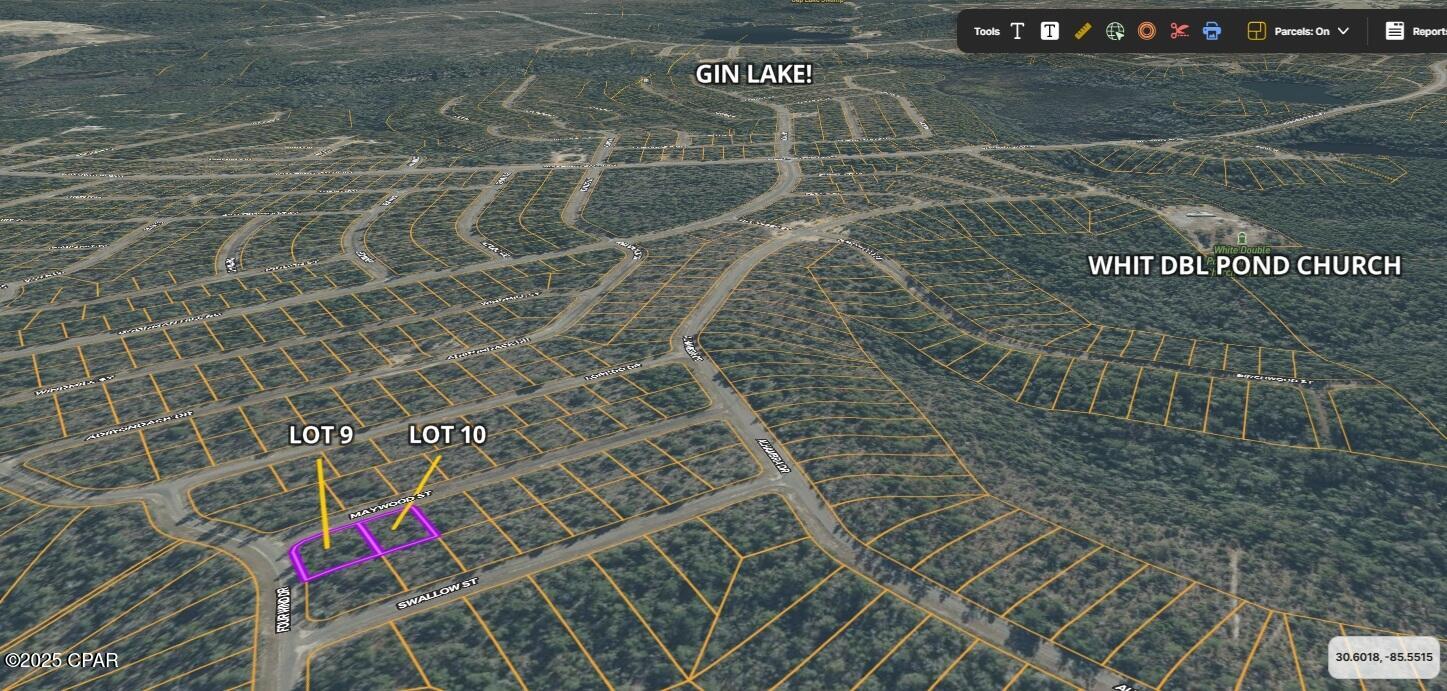Screen dimensions: 1447x691
Task: Choose the globe with cursor tool
Action: click(1115, 31)
